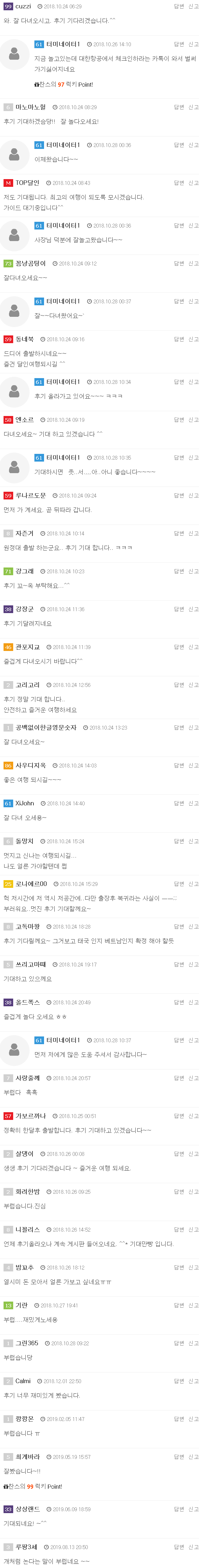
Task: Reply to 강그래's comment
Action: [x=178, y=571]
